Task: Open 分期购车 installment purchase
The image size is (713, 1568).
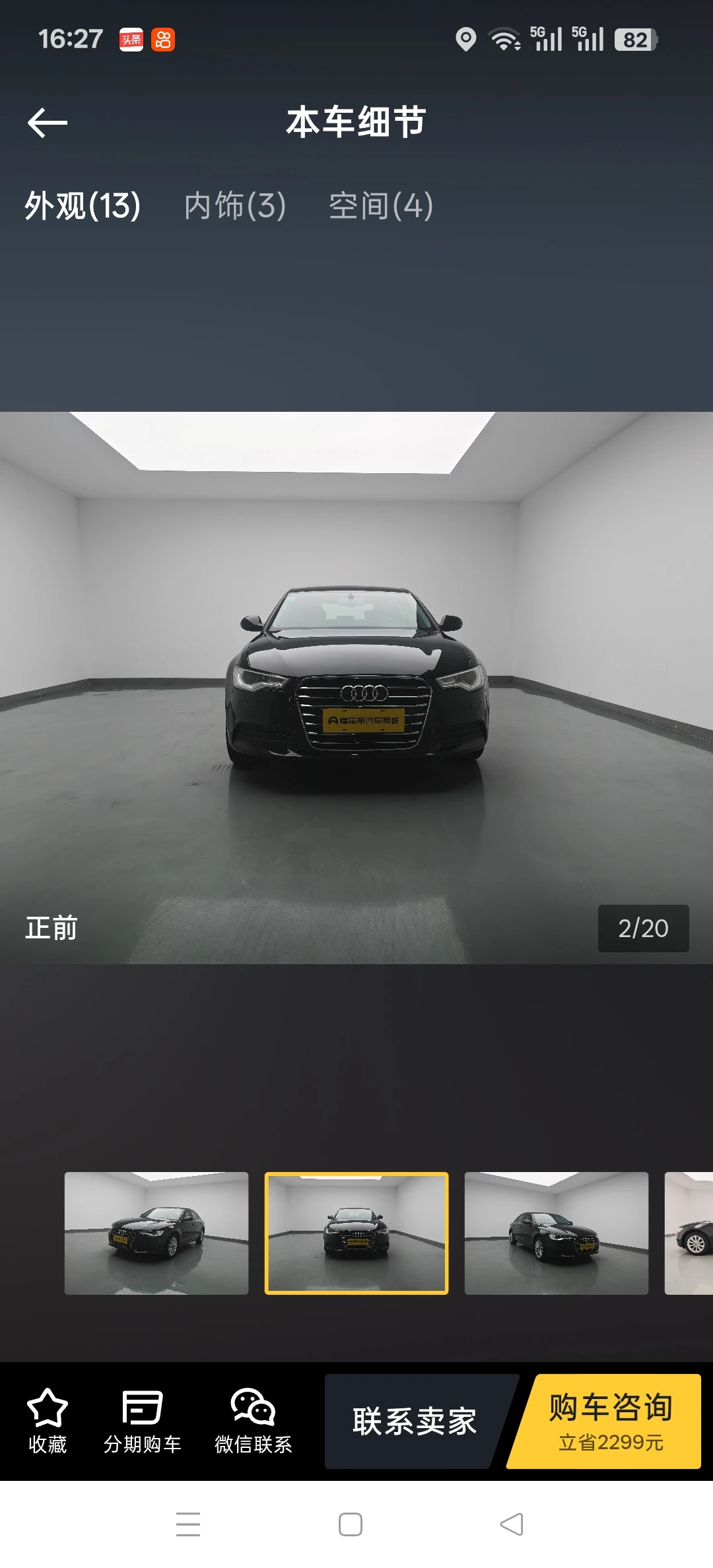Action: coord(143,1421)
